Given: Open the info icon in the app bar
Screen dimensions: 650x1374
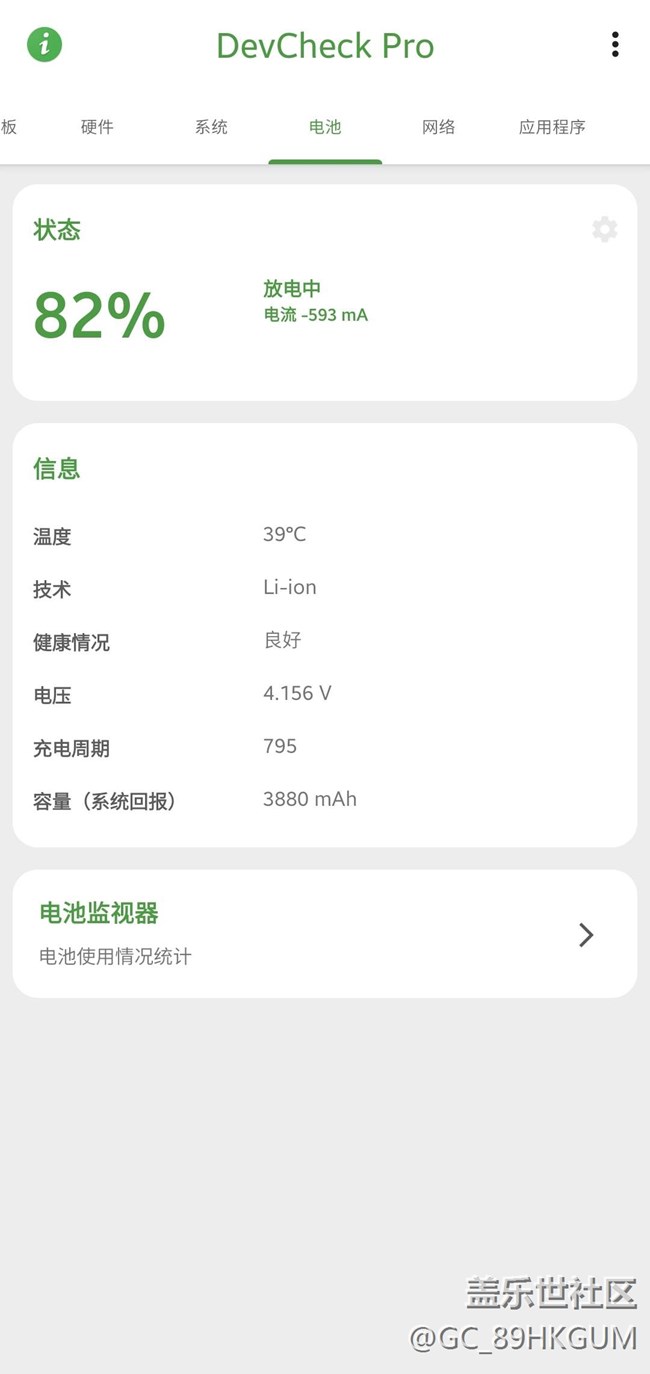Looking at the screenshot, I should tap(44, 45).
